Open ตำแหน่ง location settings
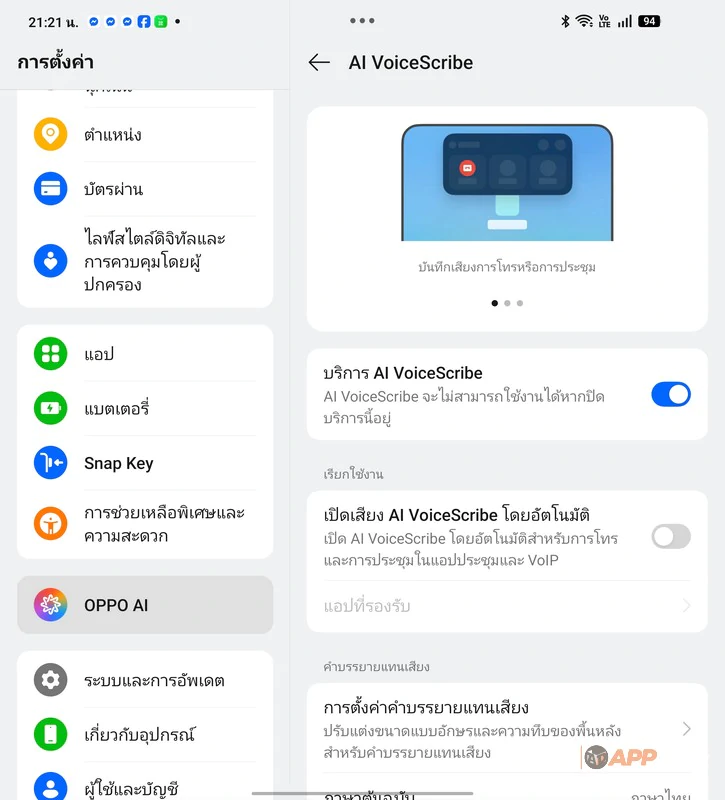This screenshot has height=800, width=725. [145, 135]
